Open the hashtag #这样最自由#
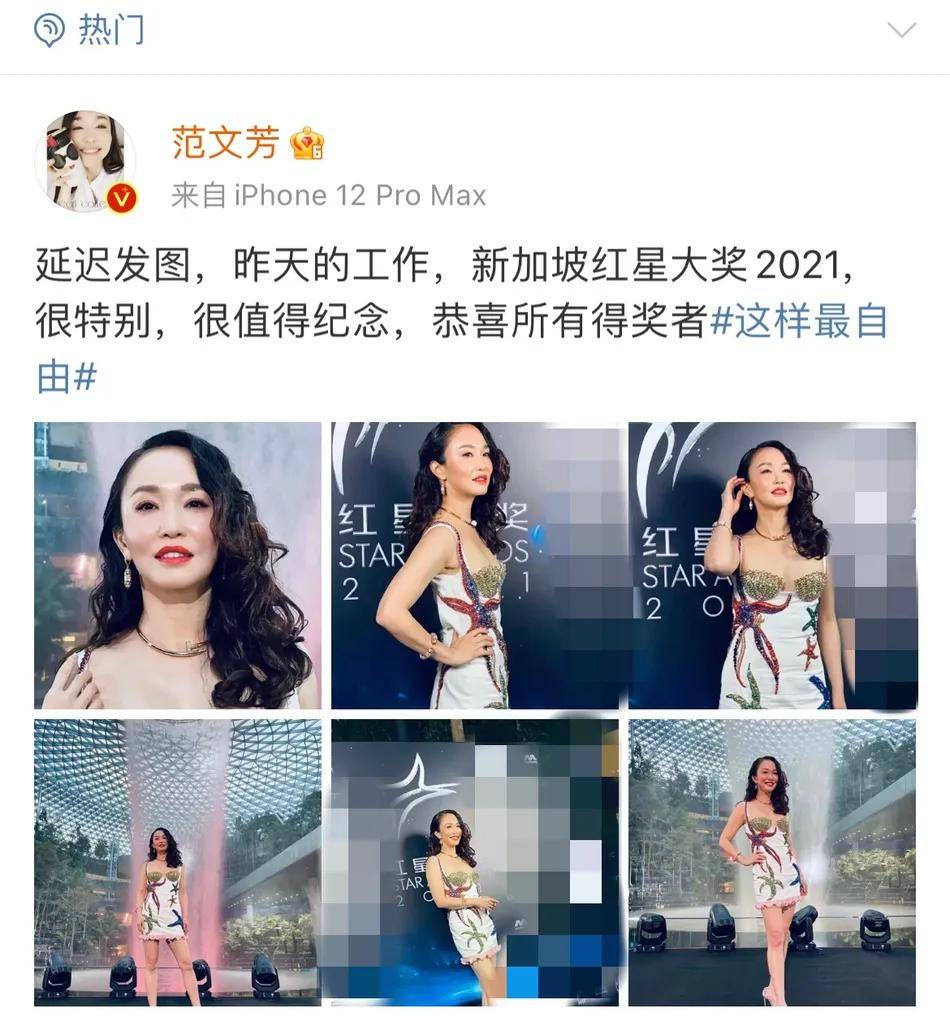Viewport: 950px width, 1030px height. 798,324
